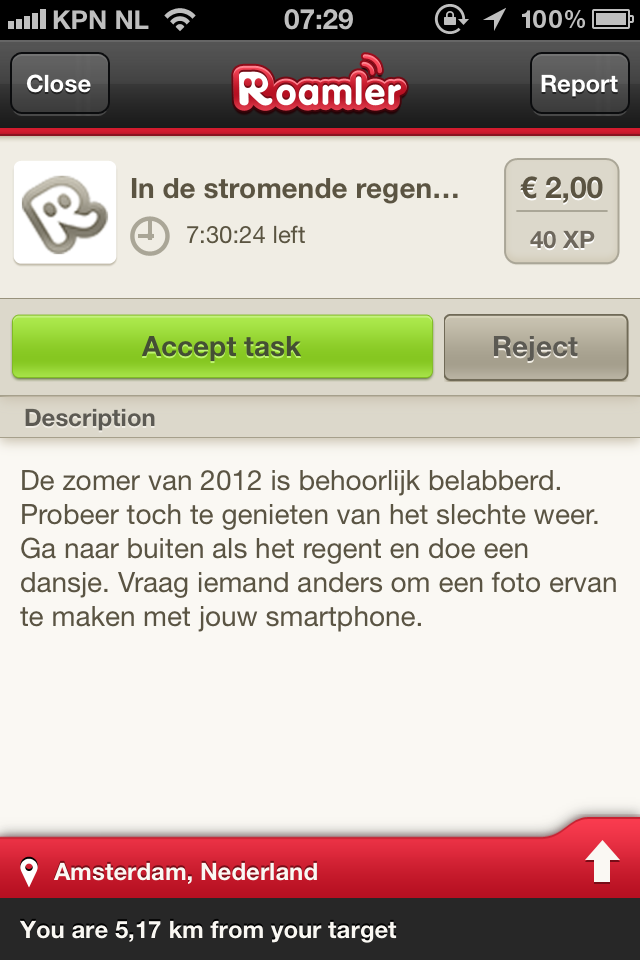Reject this task
640x960 pixels.
click(x=535, y=347)
